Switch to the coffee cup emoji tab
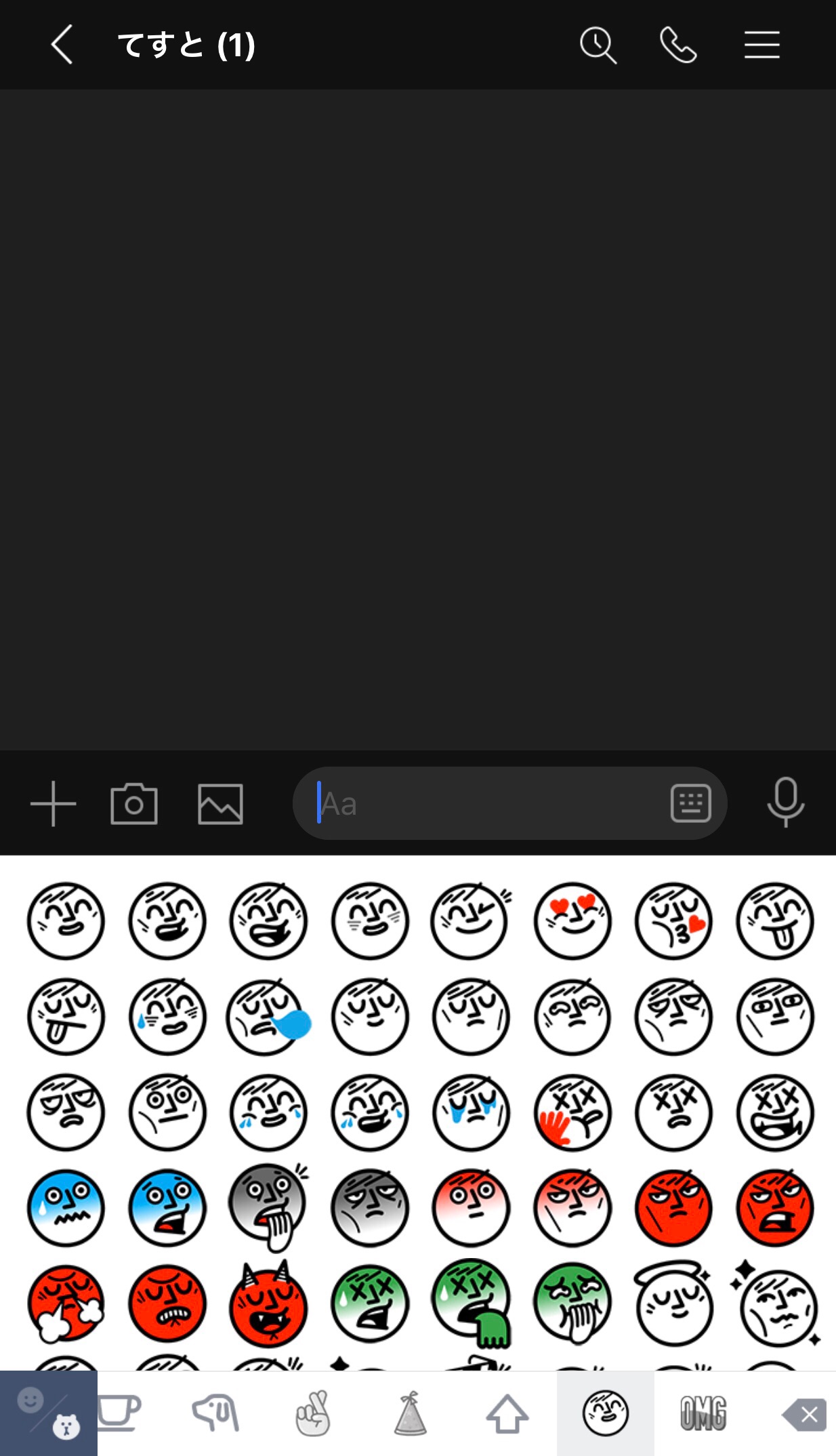Image resolution: width=836 pixels, height=1456 pixels. point(119,1414)
